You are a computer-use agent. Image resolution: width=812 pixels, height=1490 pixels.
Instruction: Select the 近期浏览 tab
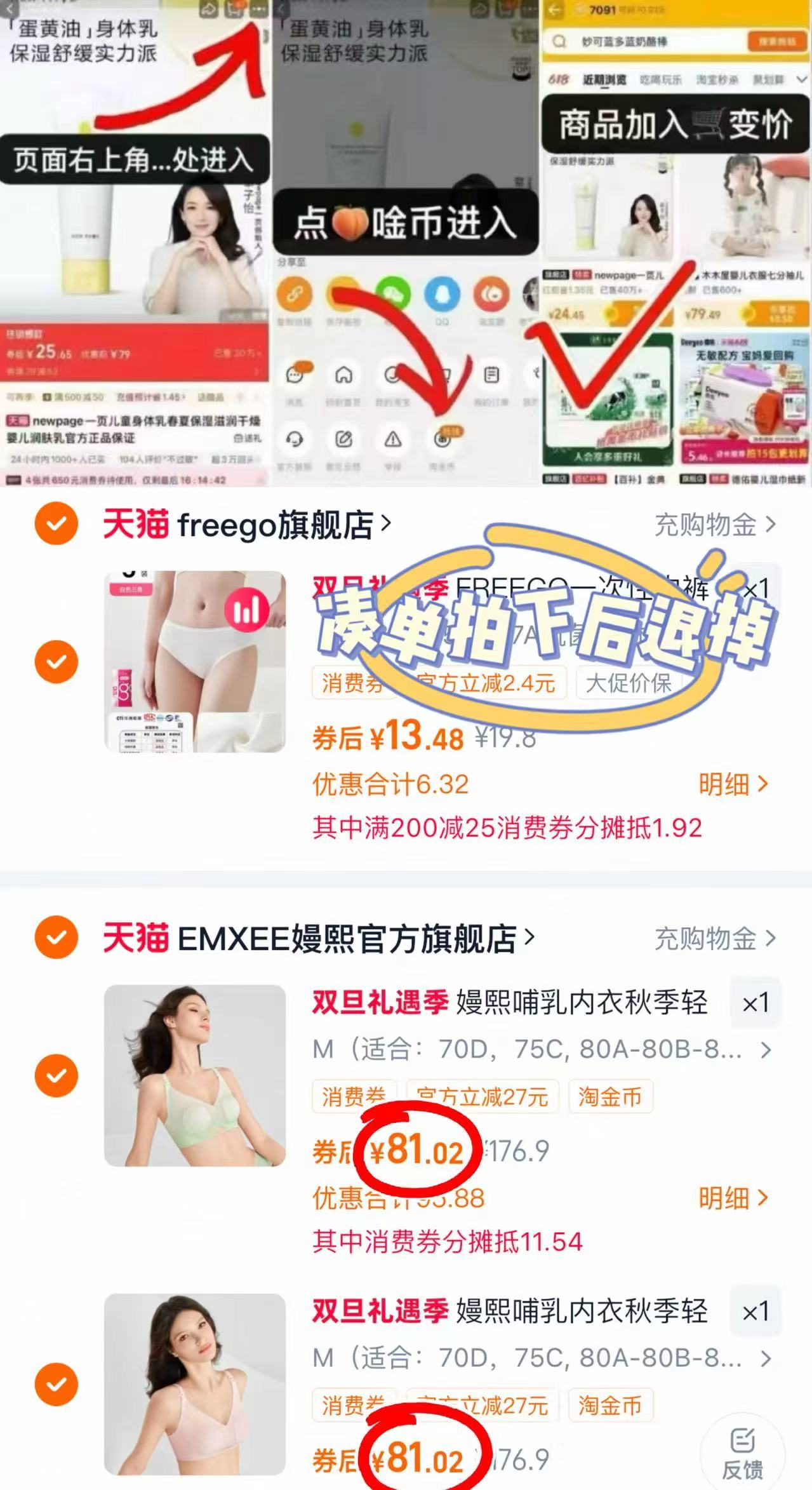(x=605, y=79)
